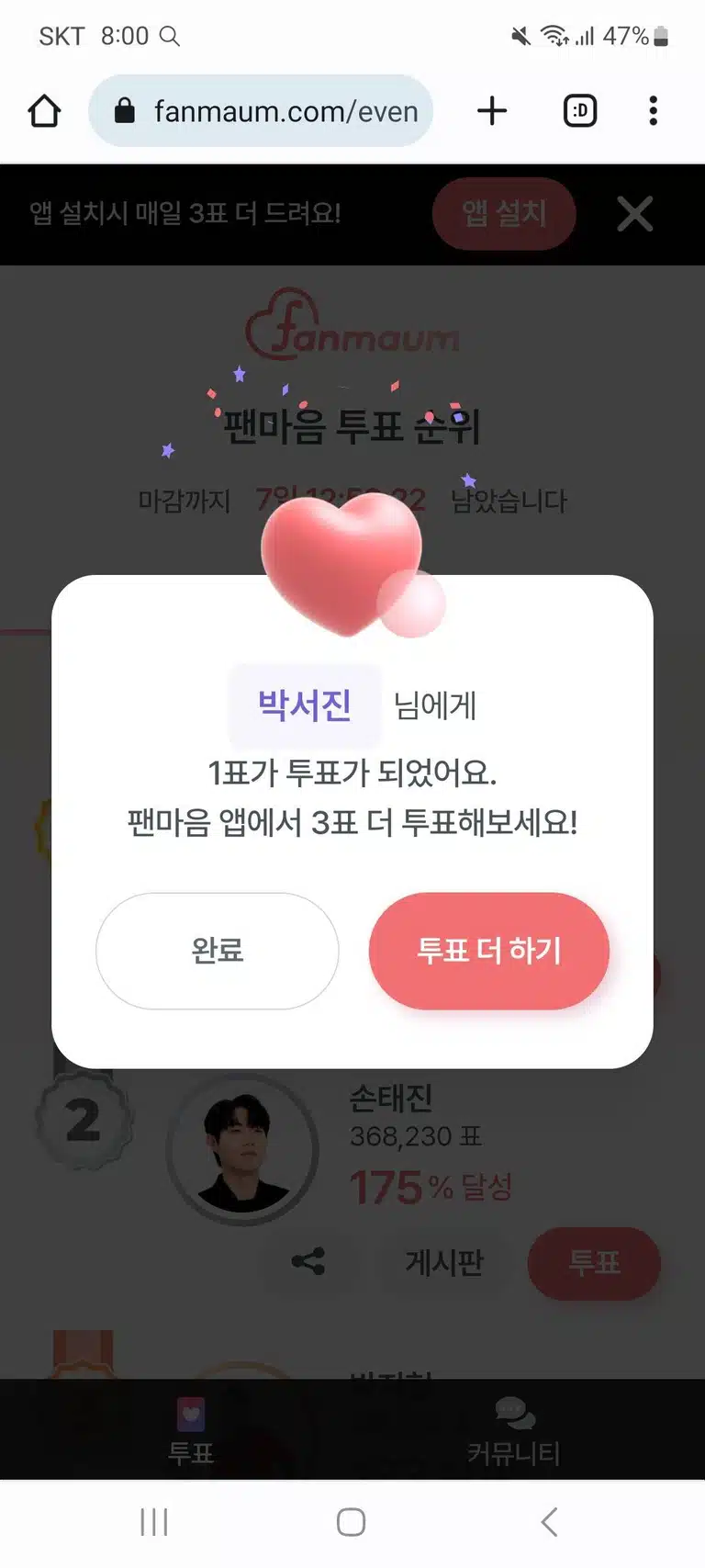705x1568 pixels.
Task: Open the browser overflow menu
Action: point(654,111)
